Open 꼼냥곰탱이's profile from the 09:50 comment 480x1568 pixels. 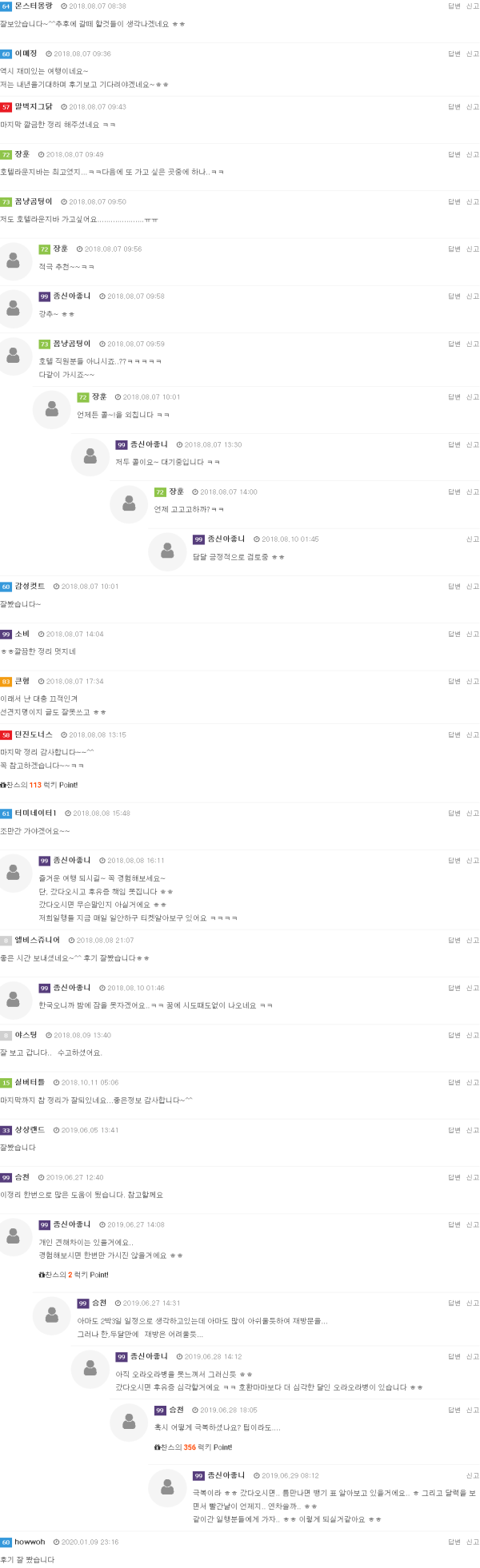(34, 201)
